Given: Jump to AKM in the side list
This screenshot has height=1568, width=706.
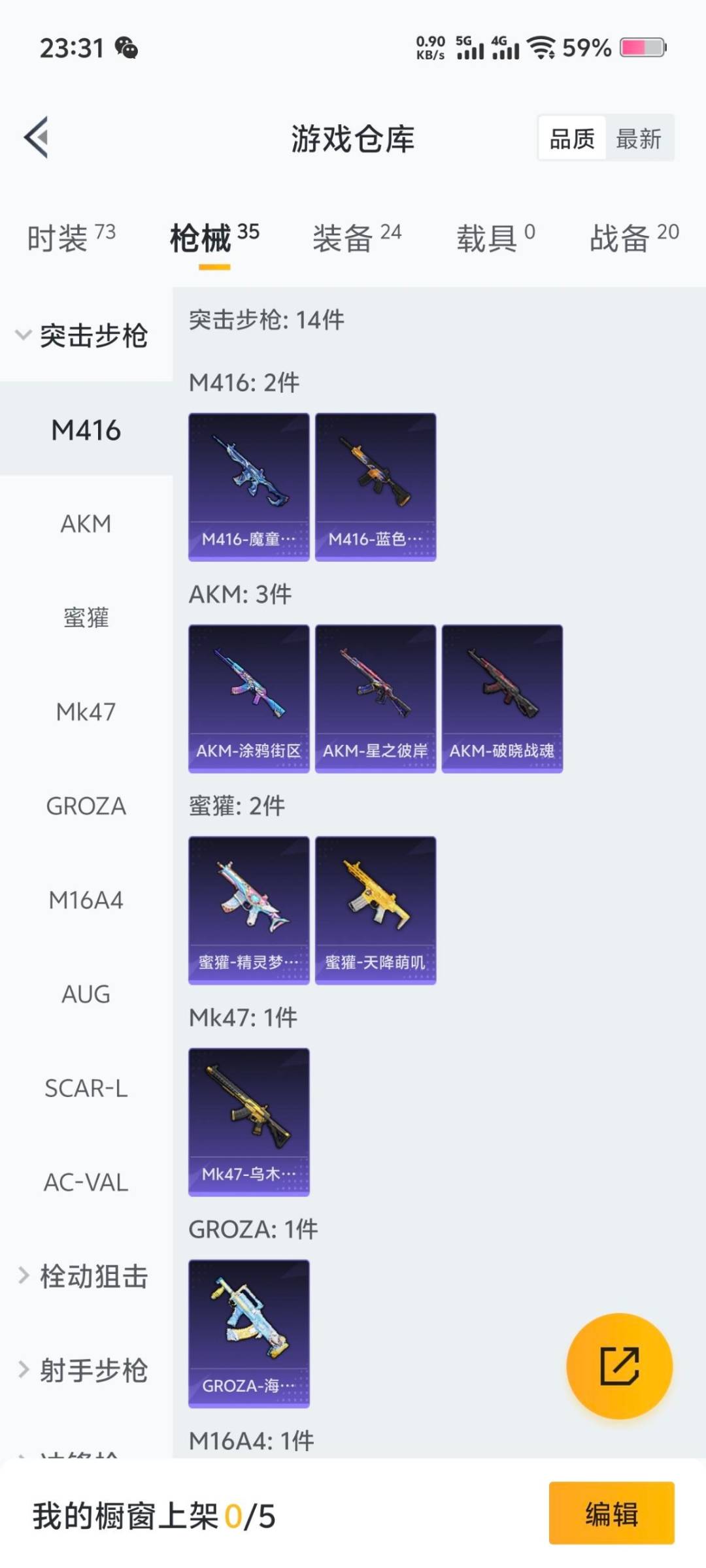Looking at the screenshot, I should (86, 524).
